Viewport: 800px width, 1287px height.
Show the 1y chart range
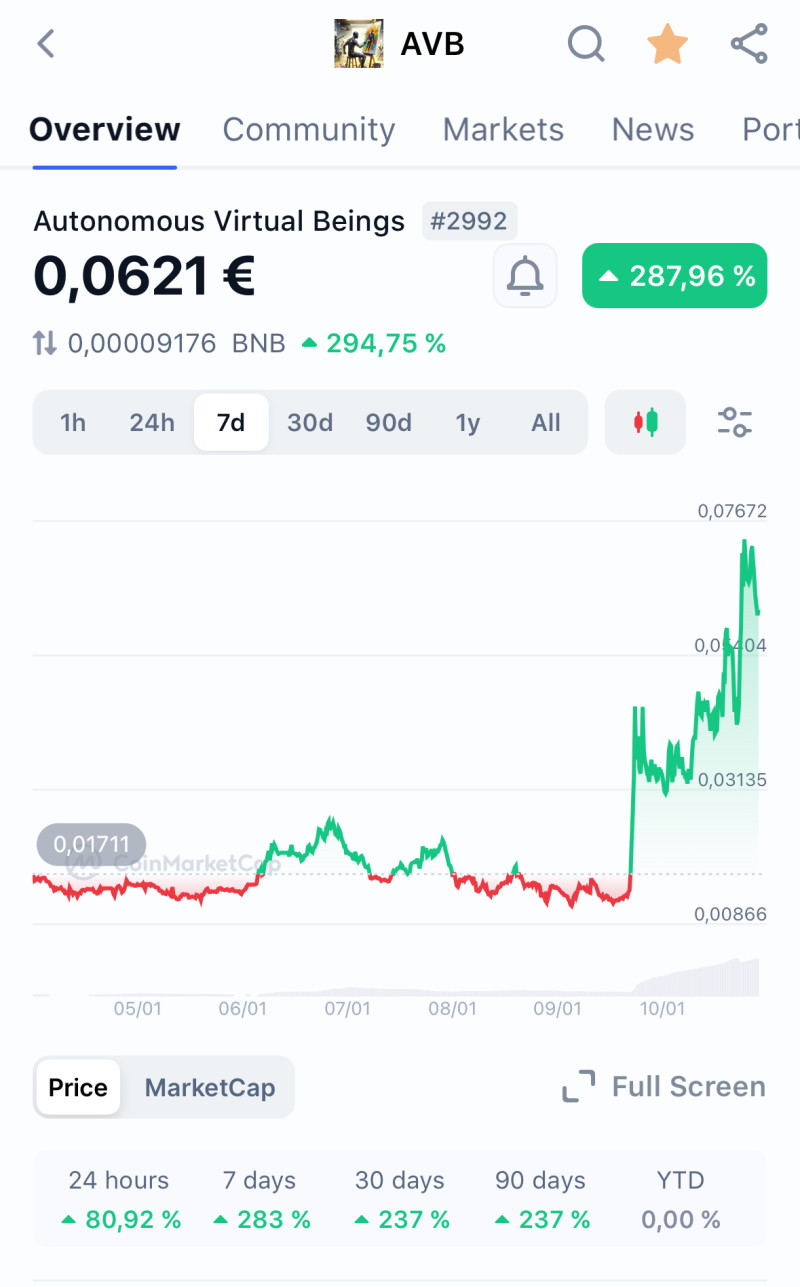pos(468,422)
